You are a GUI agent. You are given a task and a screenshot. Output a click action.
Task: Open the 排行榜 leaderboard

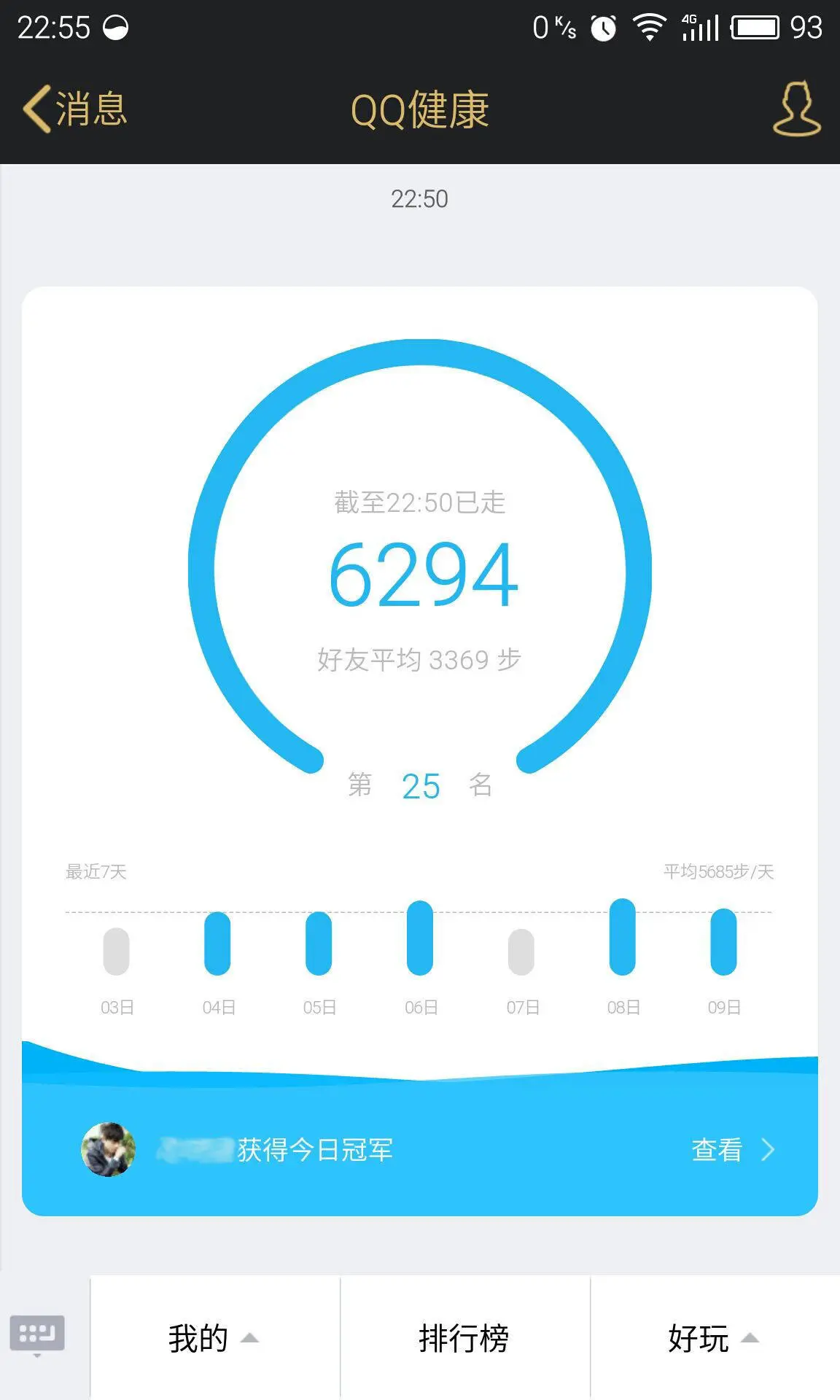click(x=464, y=1338)
